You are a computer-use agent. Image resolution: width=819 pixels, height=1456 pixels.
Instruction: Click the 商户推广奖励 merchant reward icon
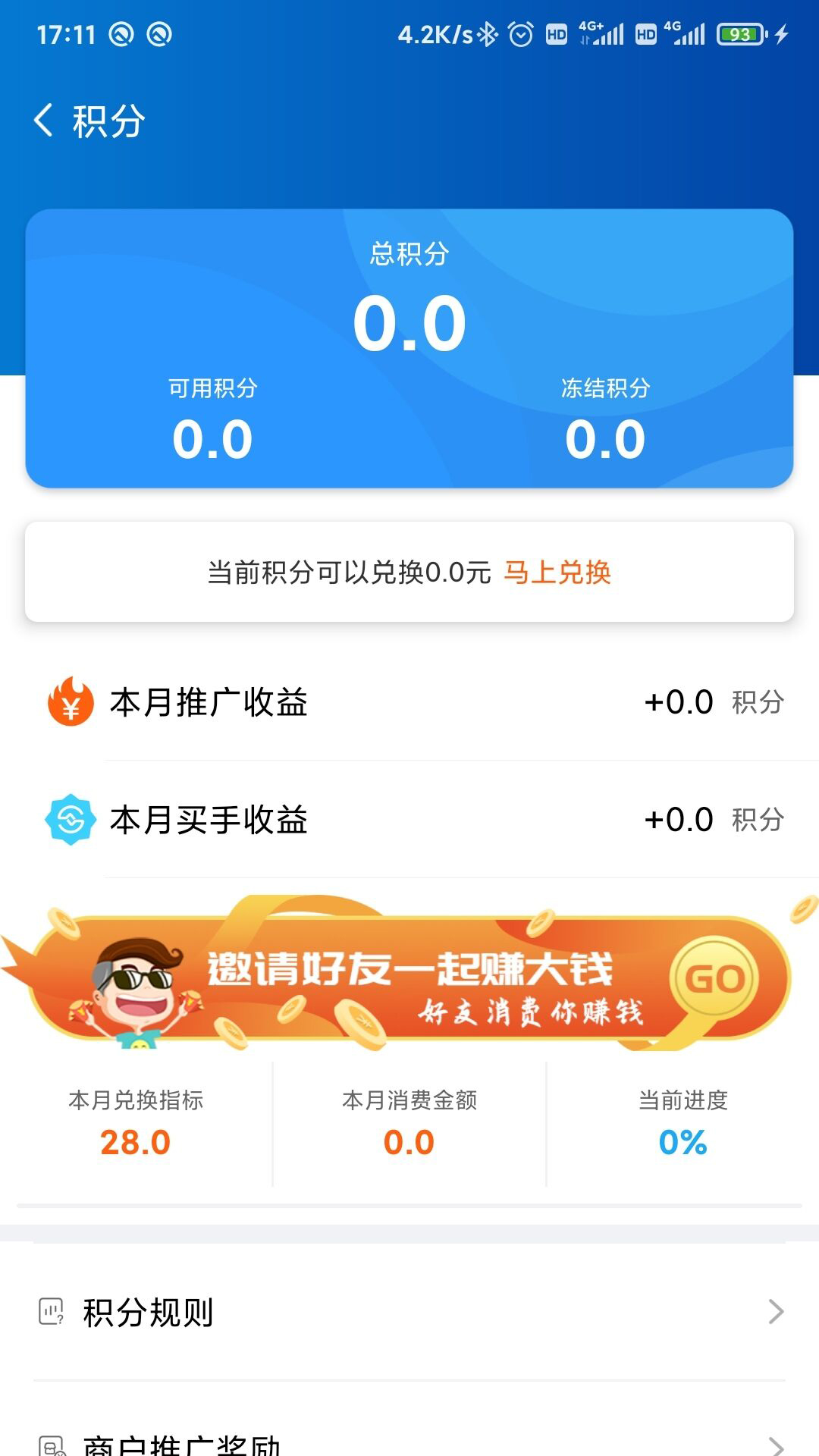(x=50, y=1442)
